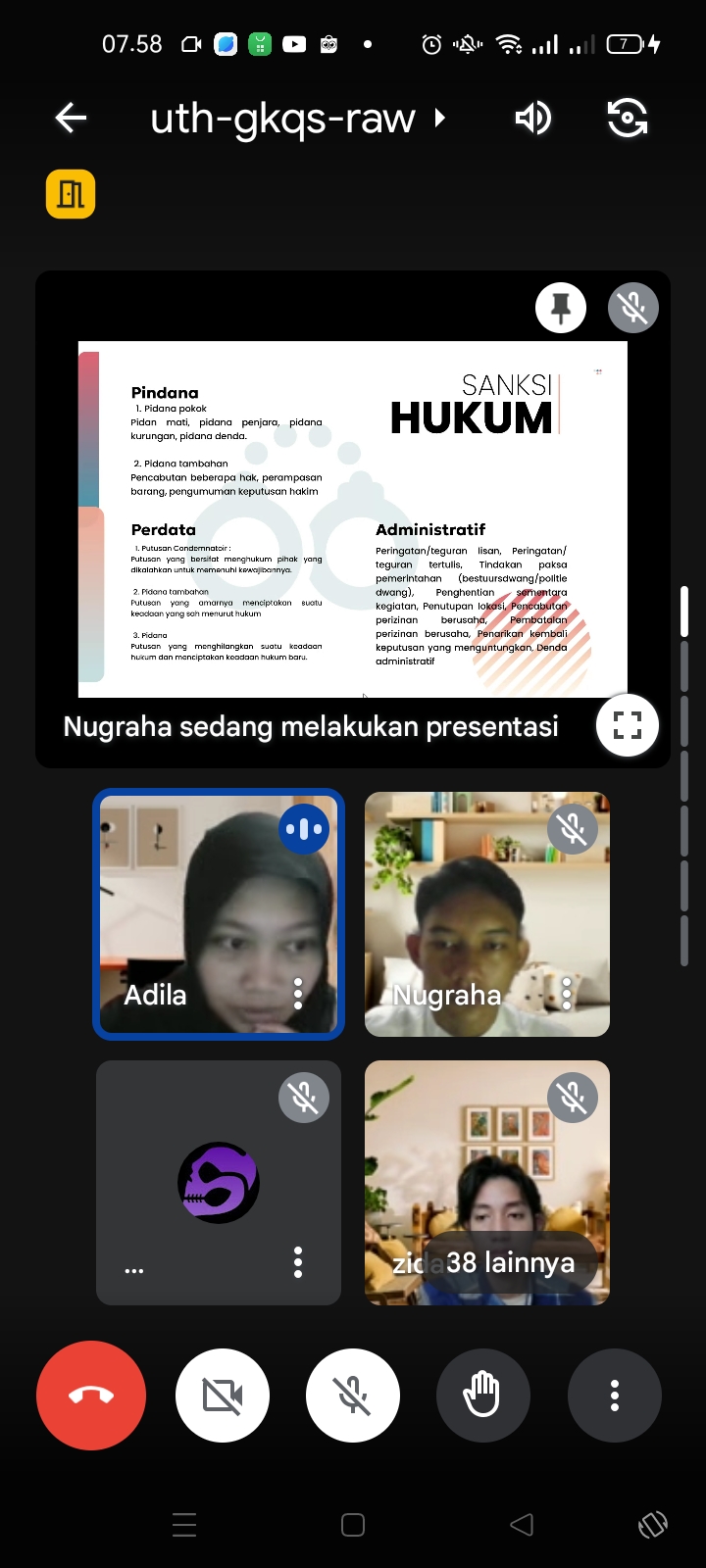Raise your hand
The image size is (706, 1568).
(482, 1396)
